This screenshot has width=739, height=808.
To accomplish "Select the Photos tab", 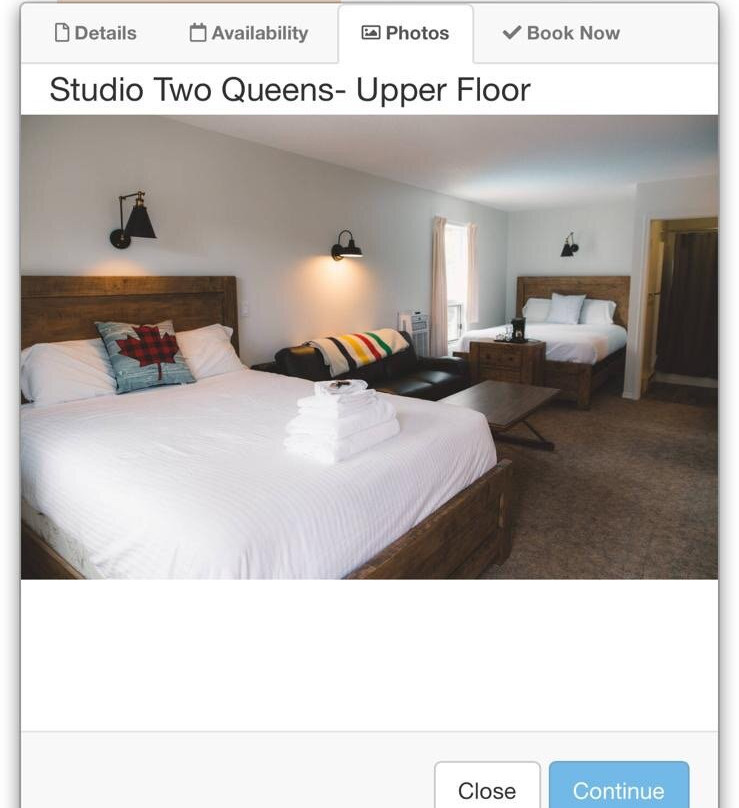I will tap(405, 33).
